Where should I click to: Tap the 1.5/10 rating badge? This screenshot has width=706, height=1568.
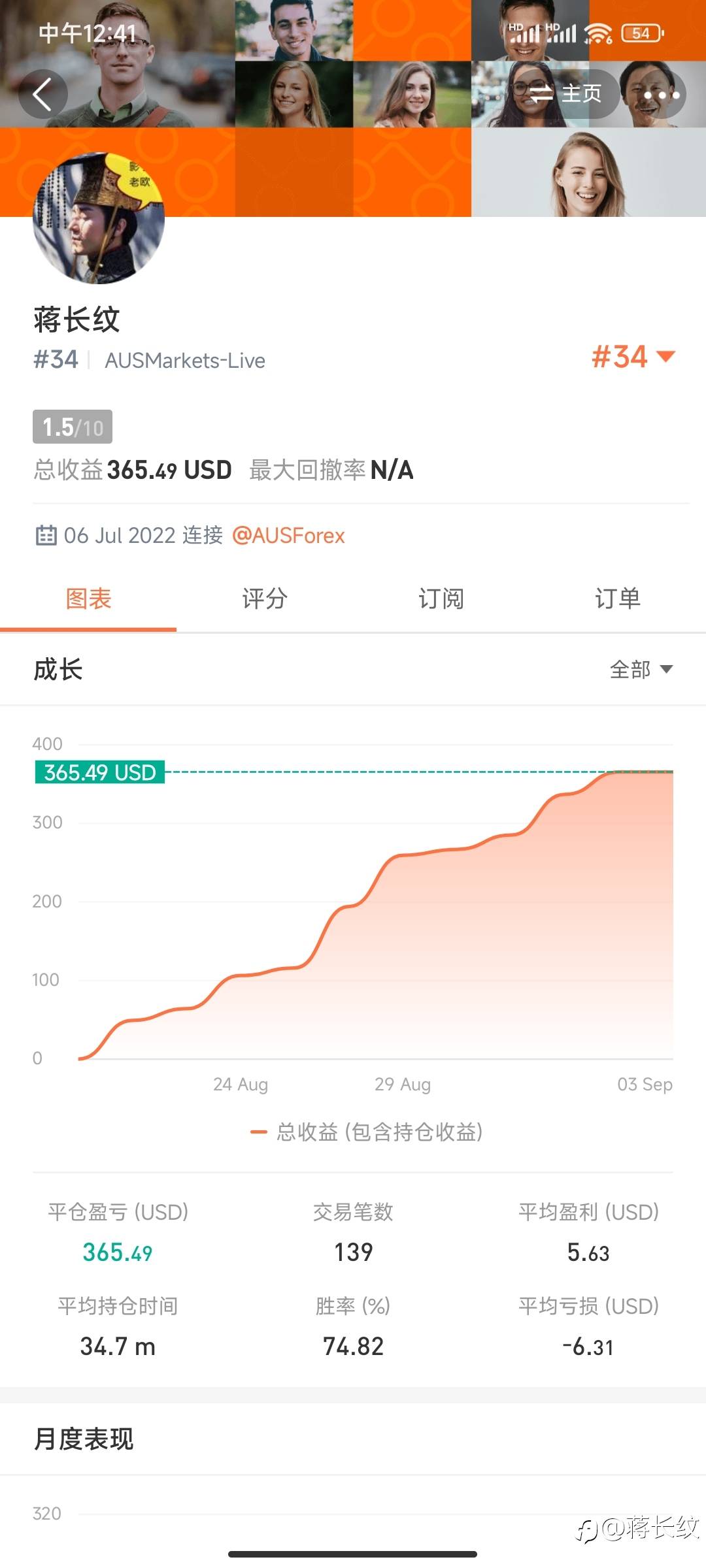pyautogui.click(x=73, y=427)
